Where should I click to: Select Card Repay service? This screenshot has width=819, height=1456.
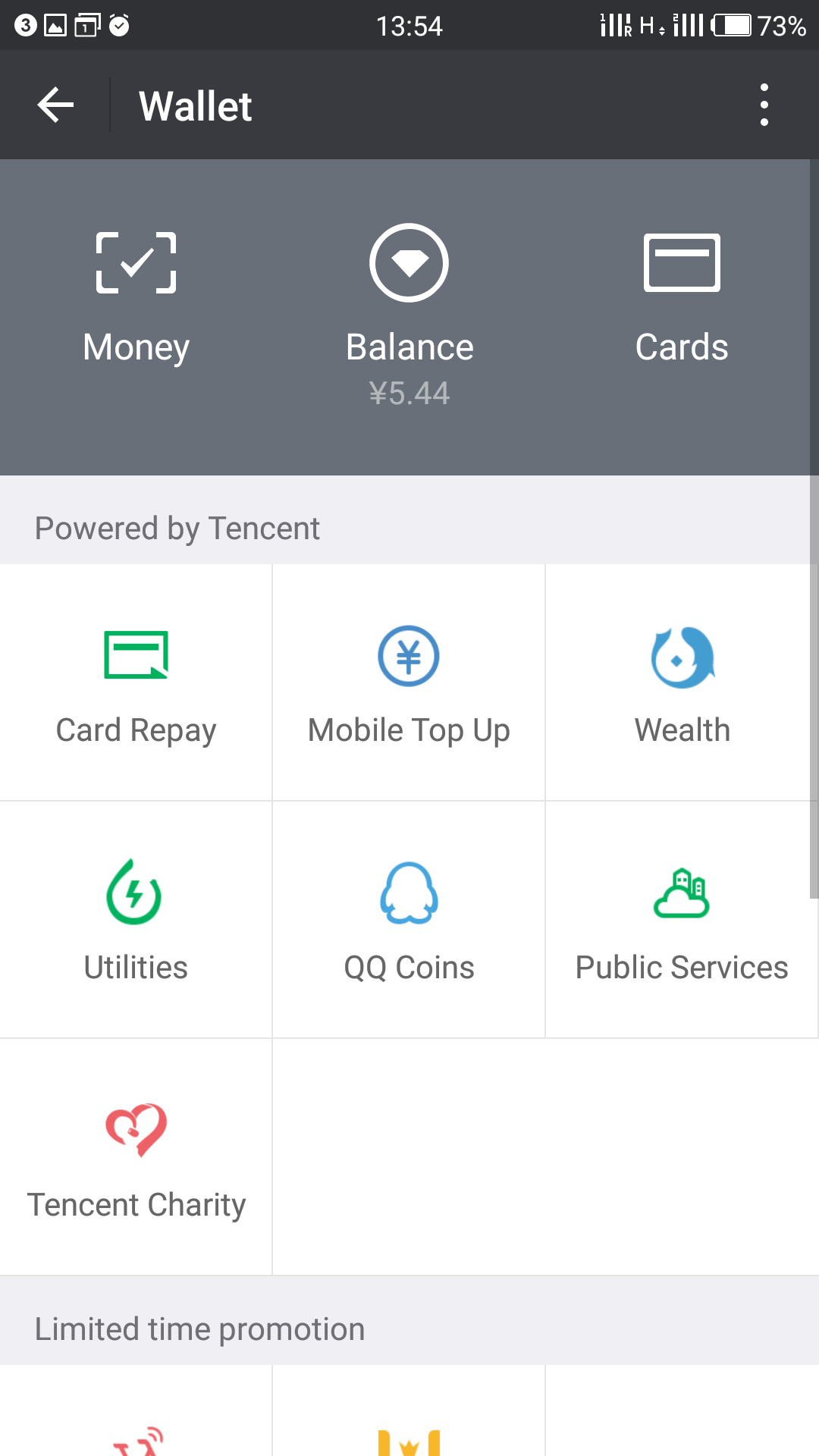coord(136,682)
